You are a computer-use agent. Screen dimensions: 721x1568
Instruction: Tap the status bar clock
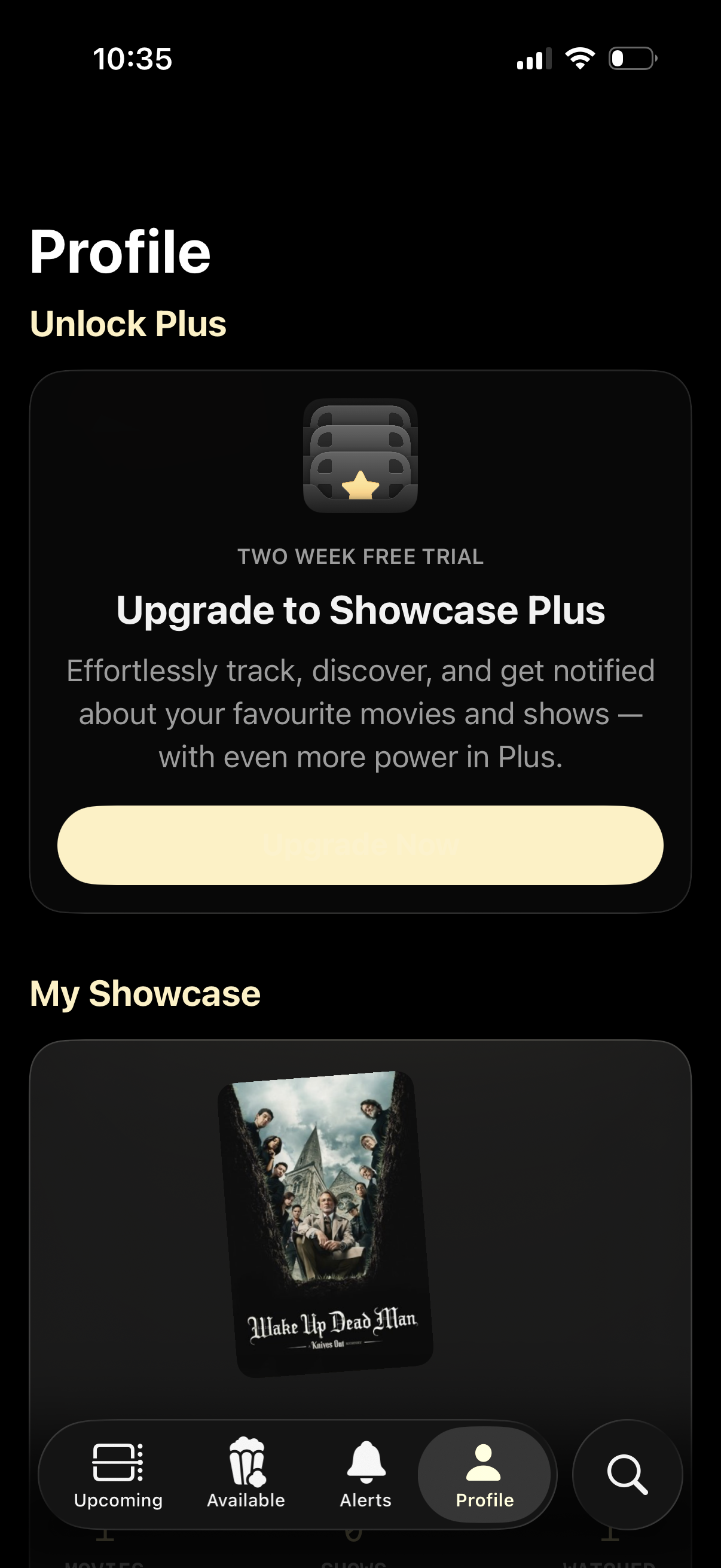point(133,59)
